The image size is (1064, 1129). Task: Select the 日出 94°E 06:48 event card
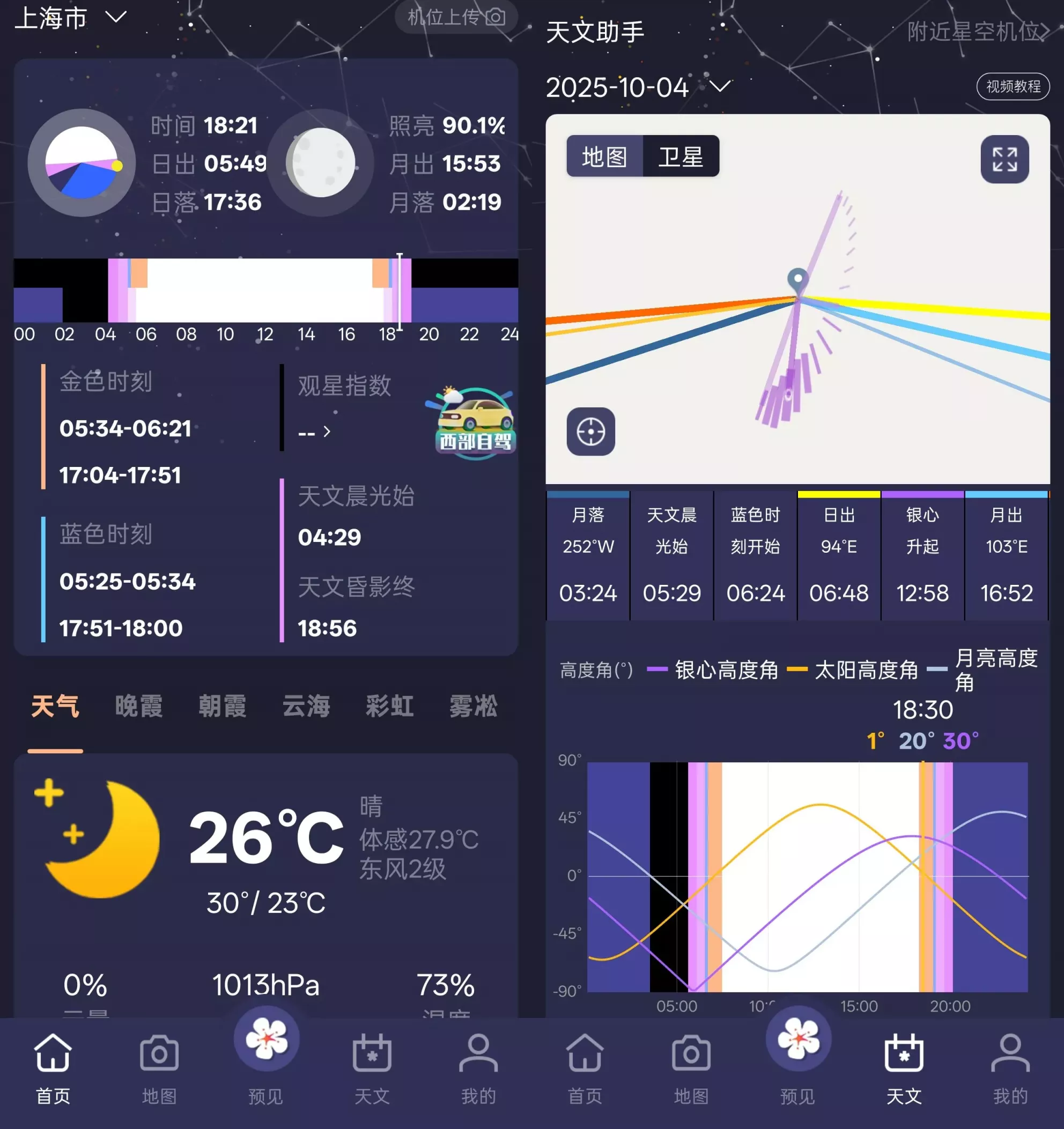point(838,556)
